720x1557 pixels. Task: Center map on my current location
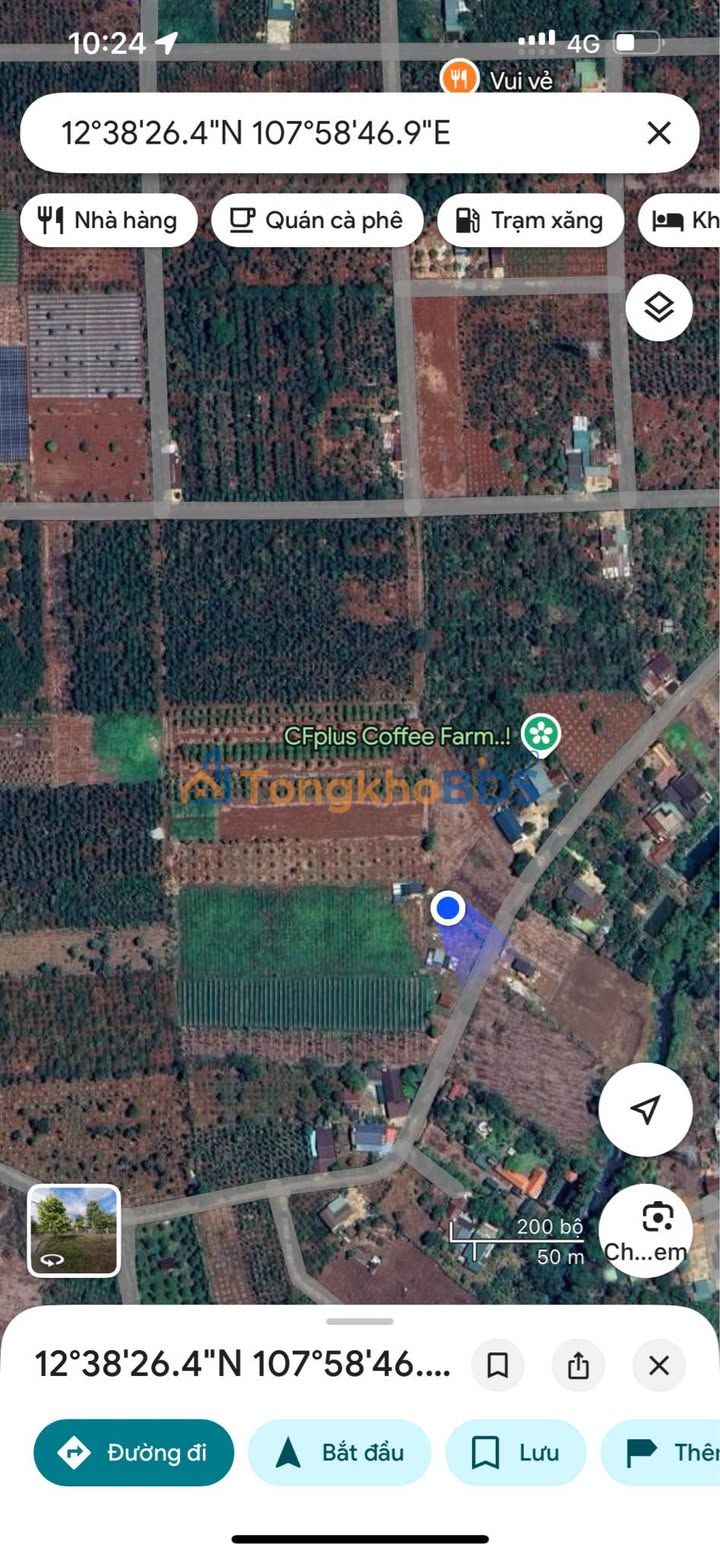pos(645,1109)
